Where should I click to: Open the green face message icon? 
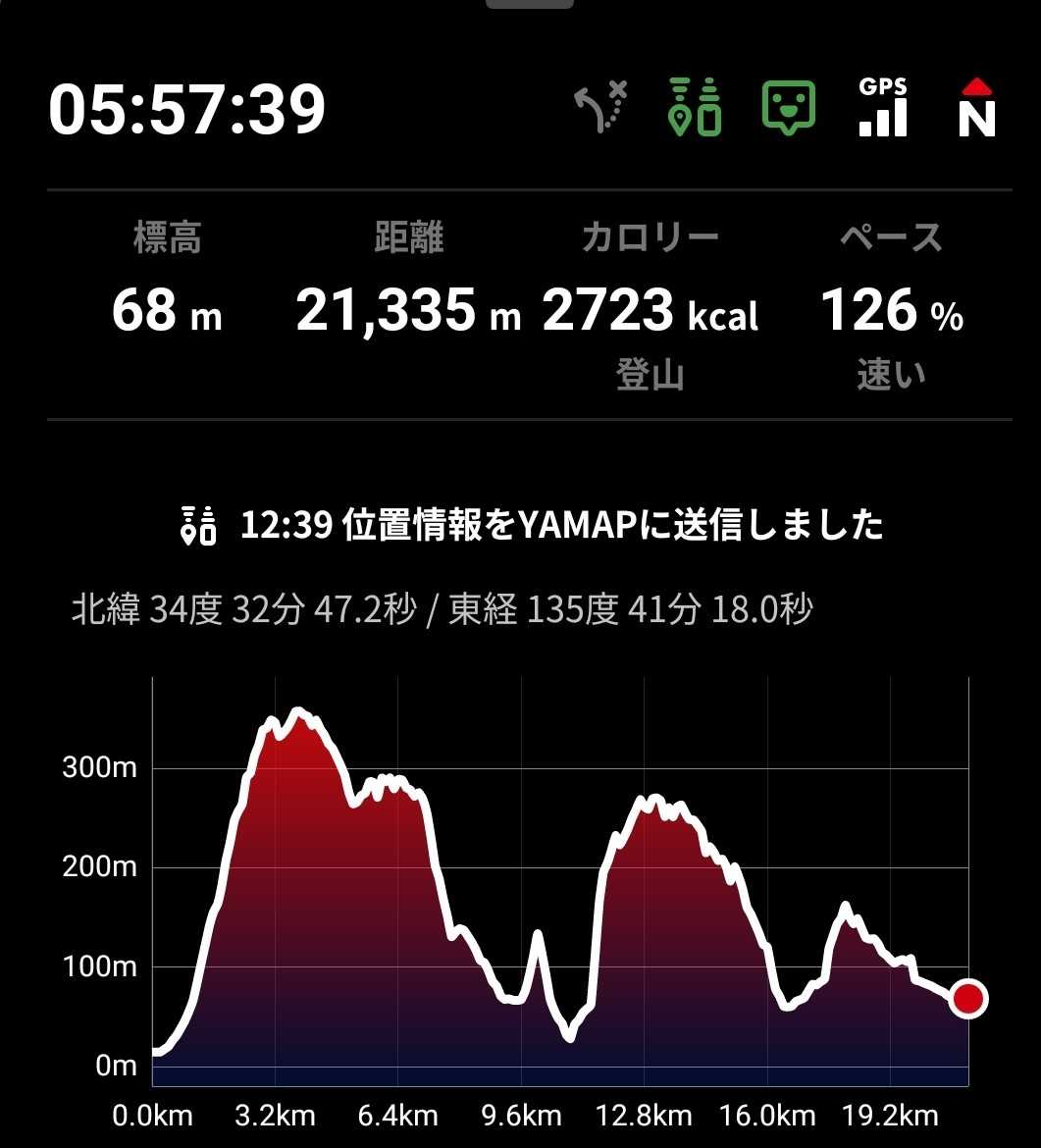(789, 108)
